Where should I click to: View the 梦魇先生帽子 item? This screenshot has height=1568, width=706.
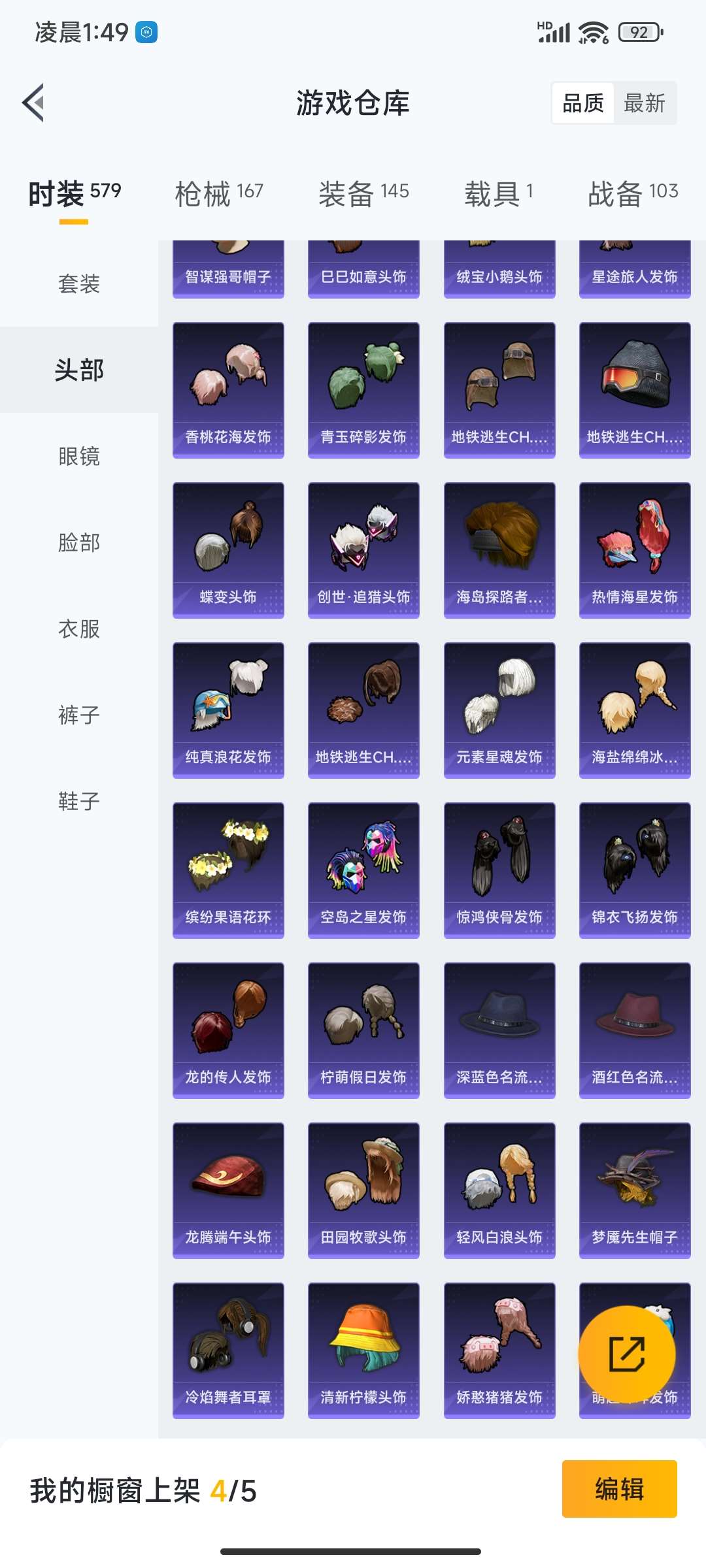(635, 1190)
